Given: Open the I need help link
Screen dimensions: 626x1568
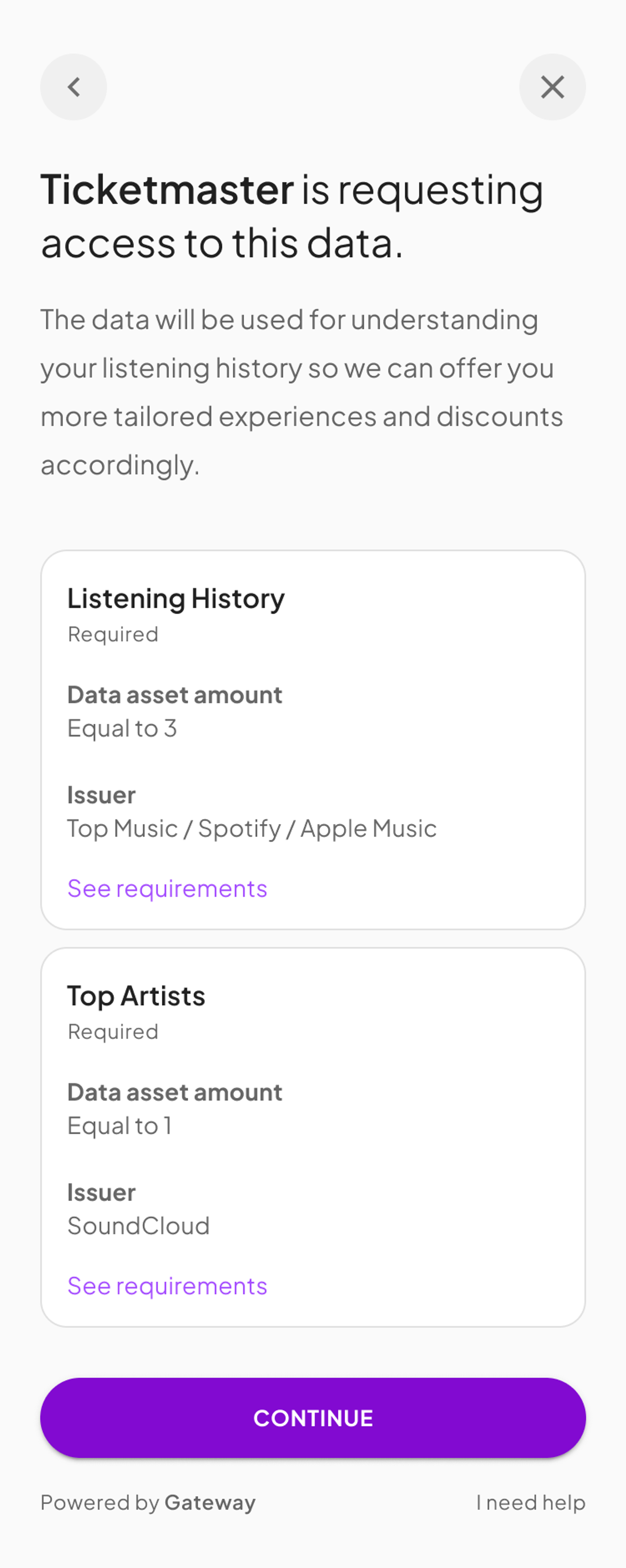Looking at the screenshot, I should 531,1502.
